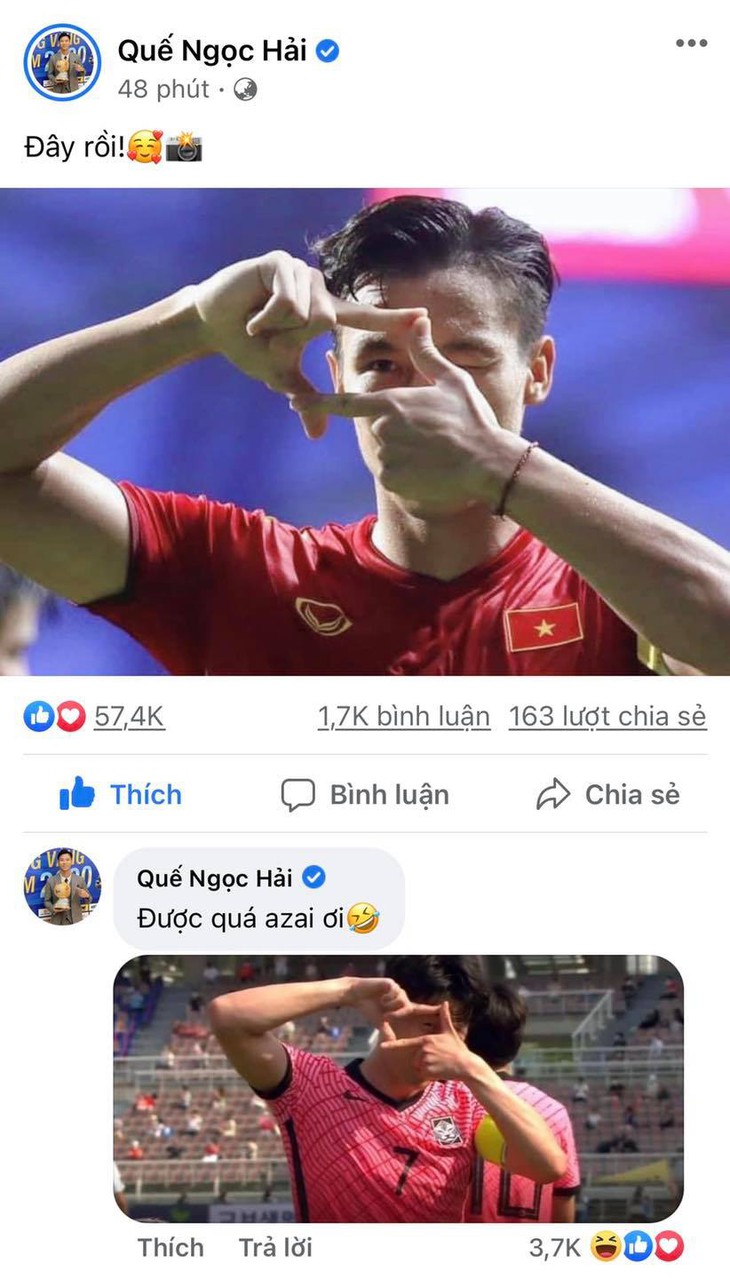Open commenter name Quế Ngọc Hải
730x1279 pixels.
pyautogui.click(x=214, y=878)
